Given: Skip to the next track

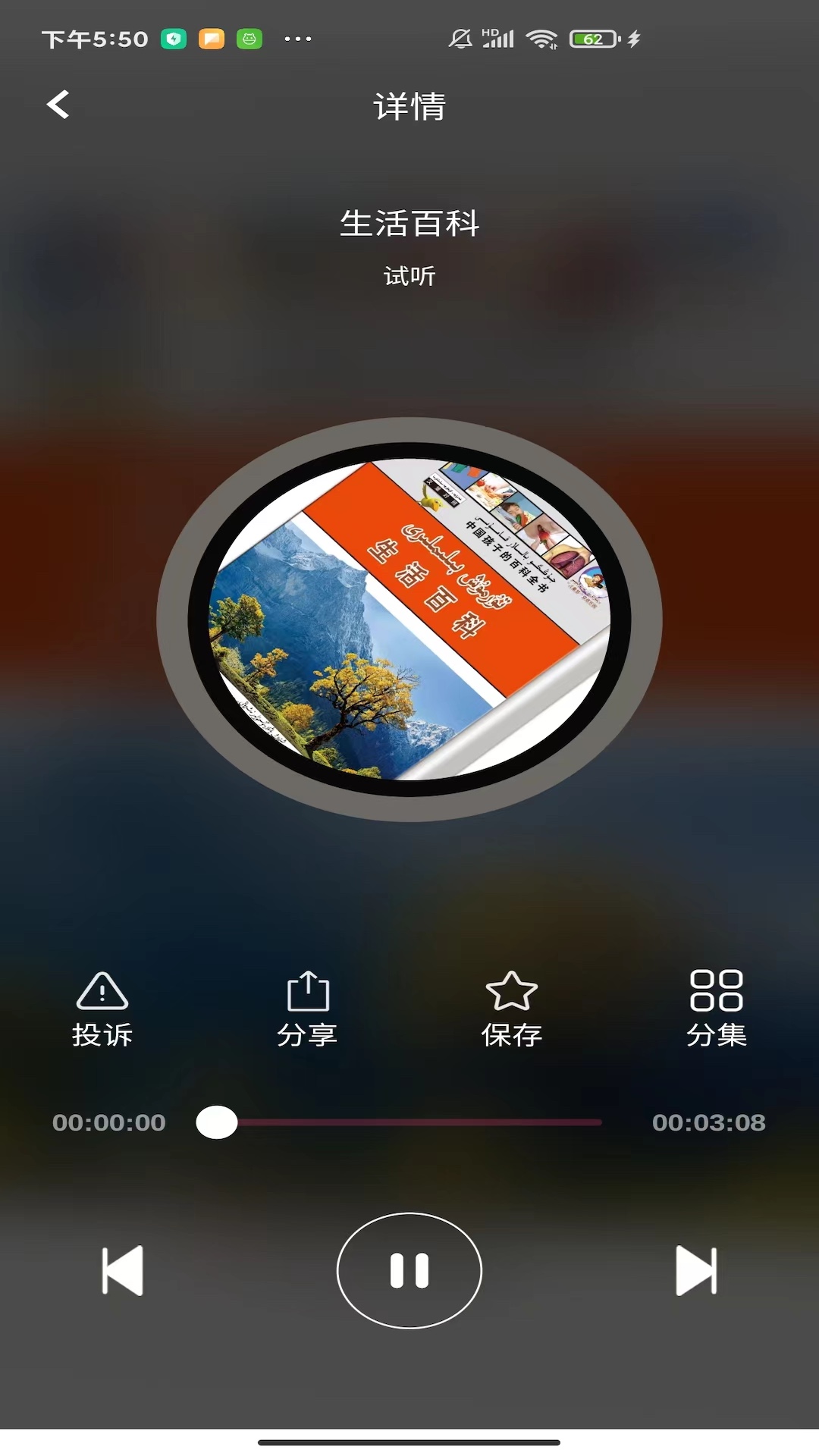Looking at the screenshot, I should pyautogui.click(x=695, y=1270).
